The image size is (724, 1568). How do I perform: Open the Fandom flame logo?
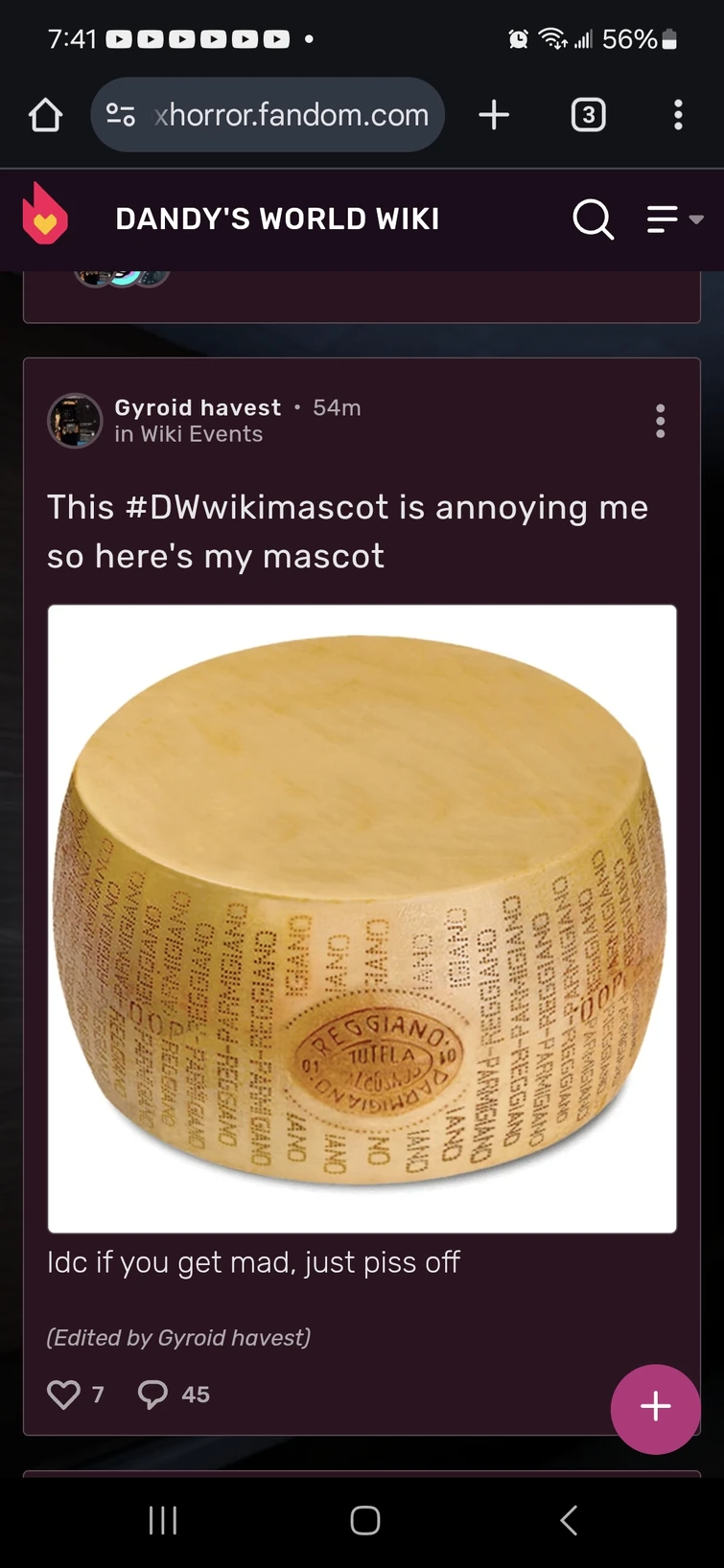[x=45, y=219]
